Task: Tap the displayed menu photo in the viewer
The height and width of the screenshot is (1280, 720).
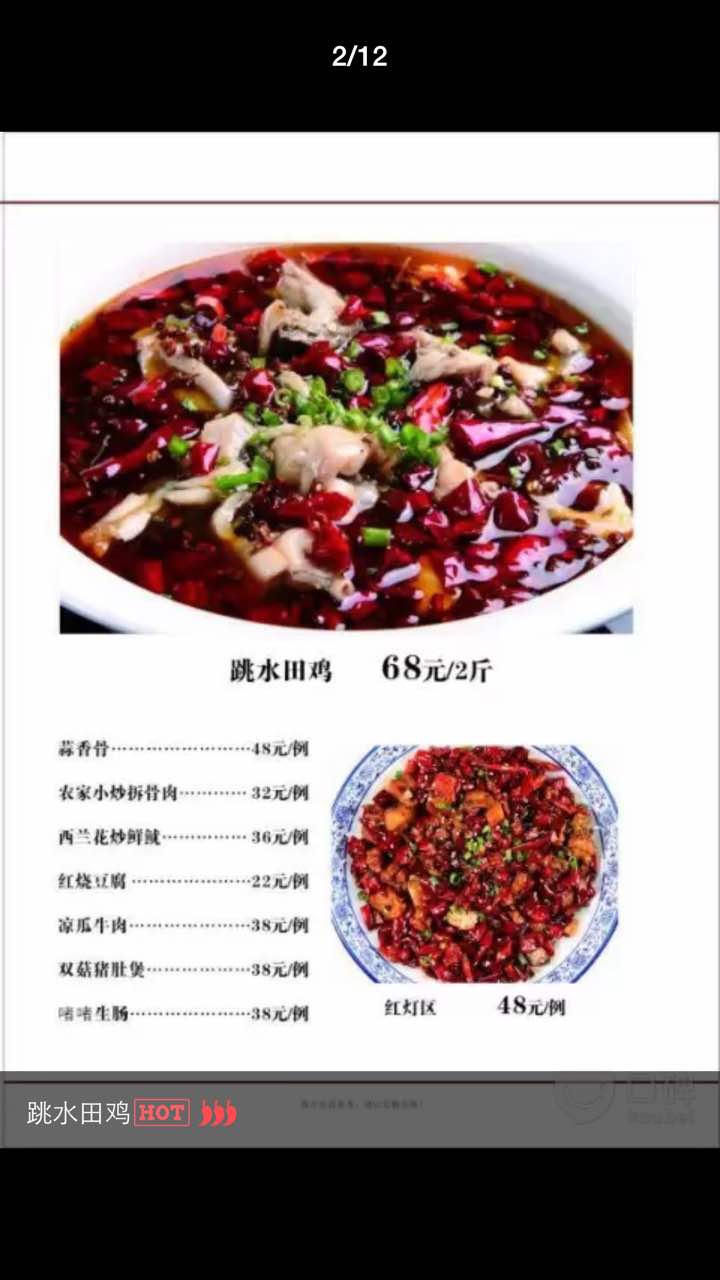Action: 360,639
